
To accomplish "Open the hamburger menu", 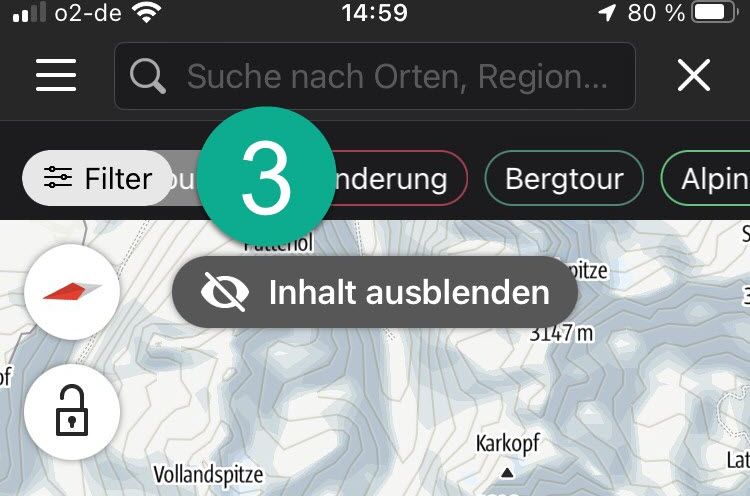I will pyautogui.click(x=55, y=76).
